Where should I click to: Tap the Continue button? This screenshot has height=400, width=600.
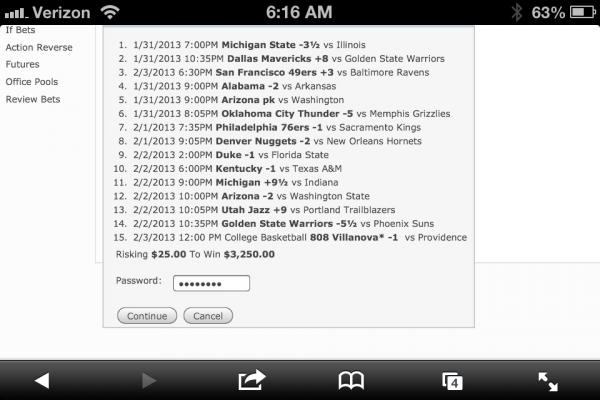click(147, 316)
